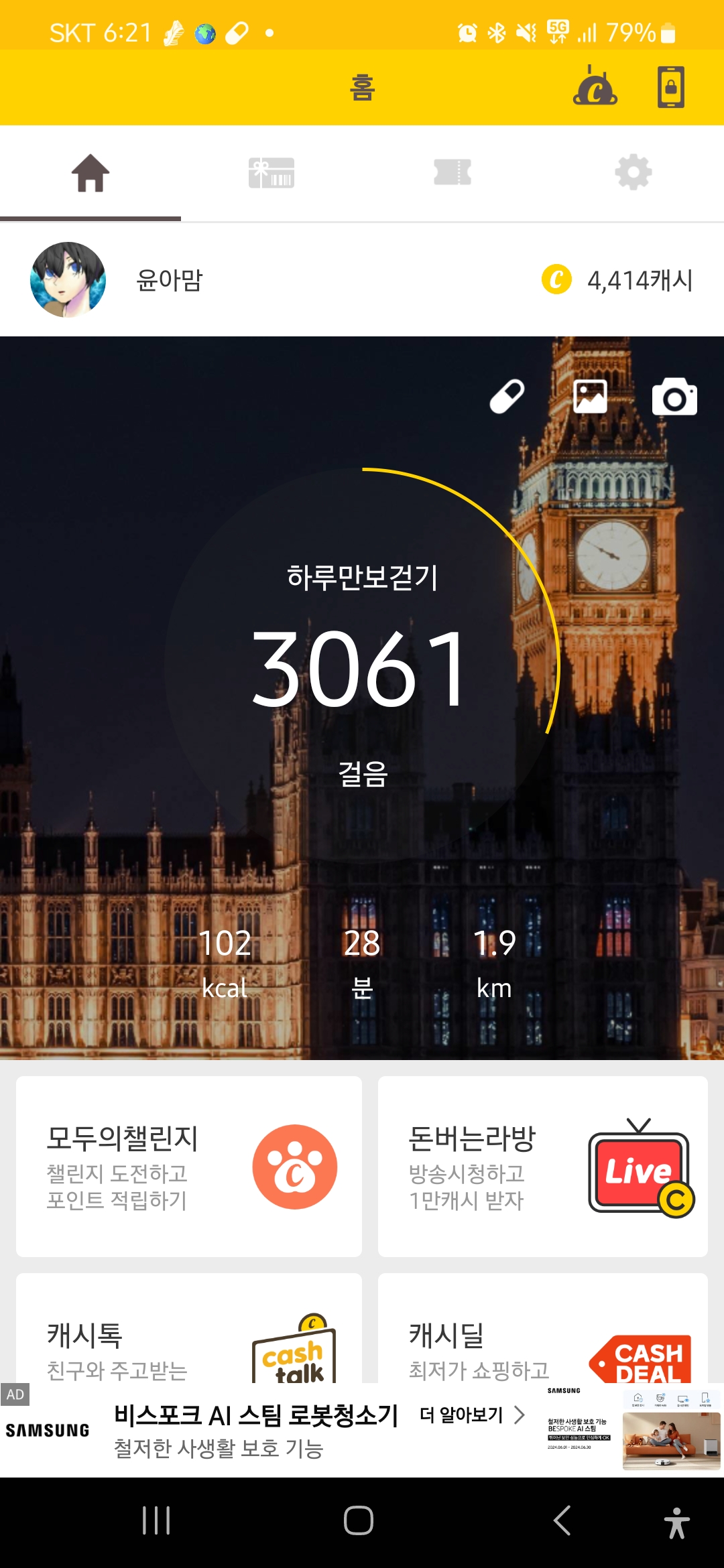Open 캐시딜 shopping card
This screenshot has width=724, height=1568.
(x=543, y=1329)
